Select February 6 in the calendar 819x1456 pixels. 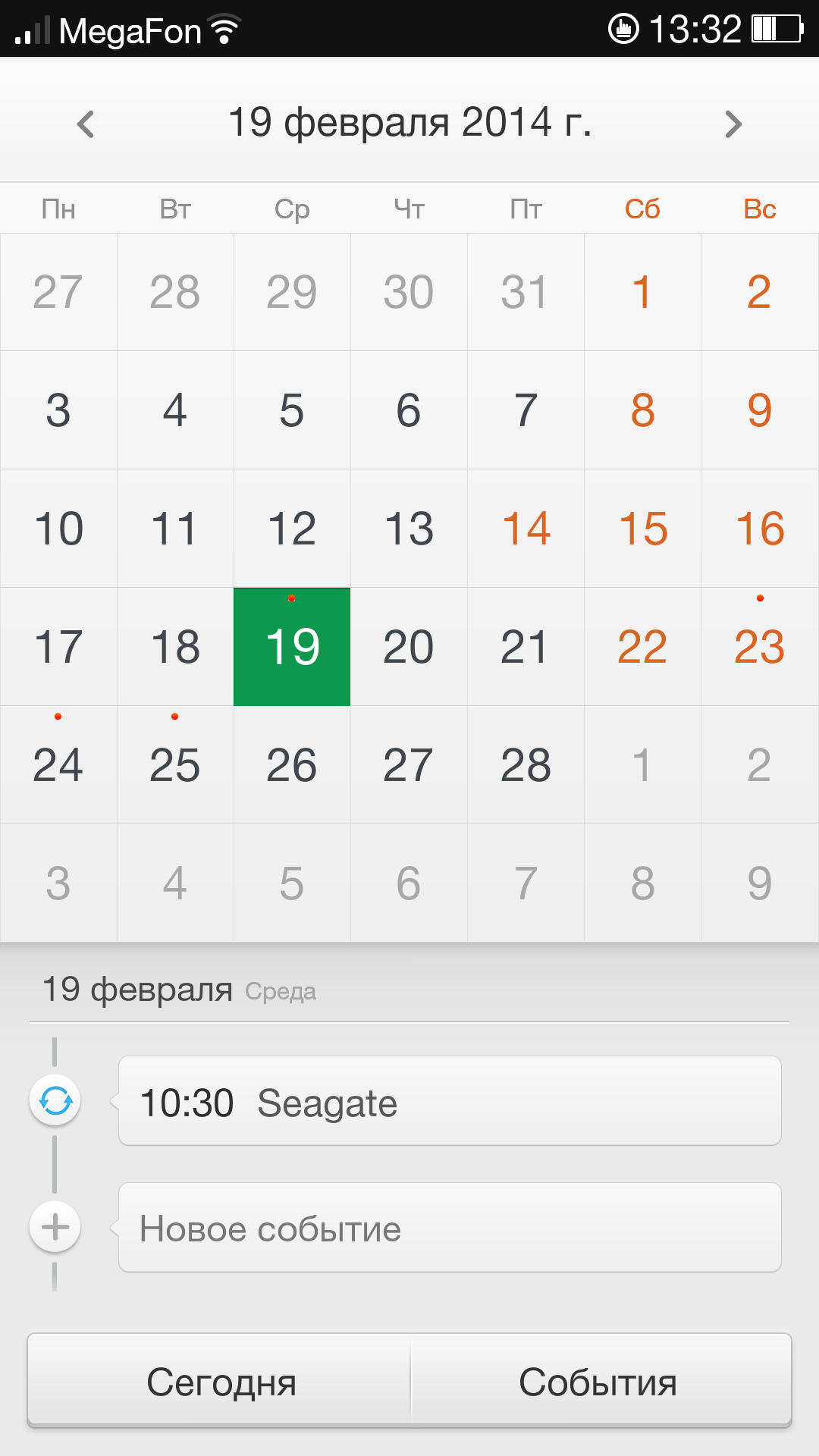(x=409, y=410)
